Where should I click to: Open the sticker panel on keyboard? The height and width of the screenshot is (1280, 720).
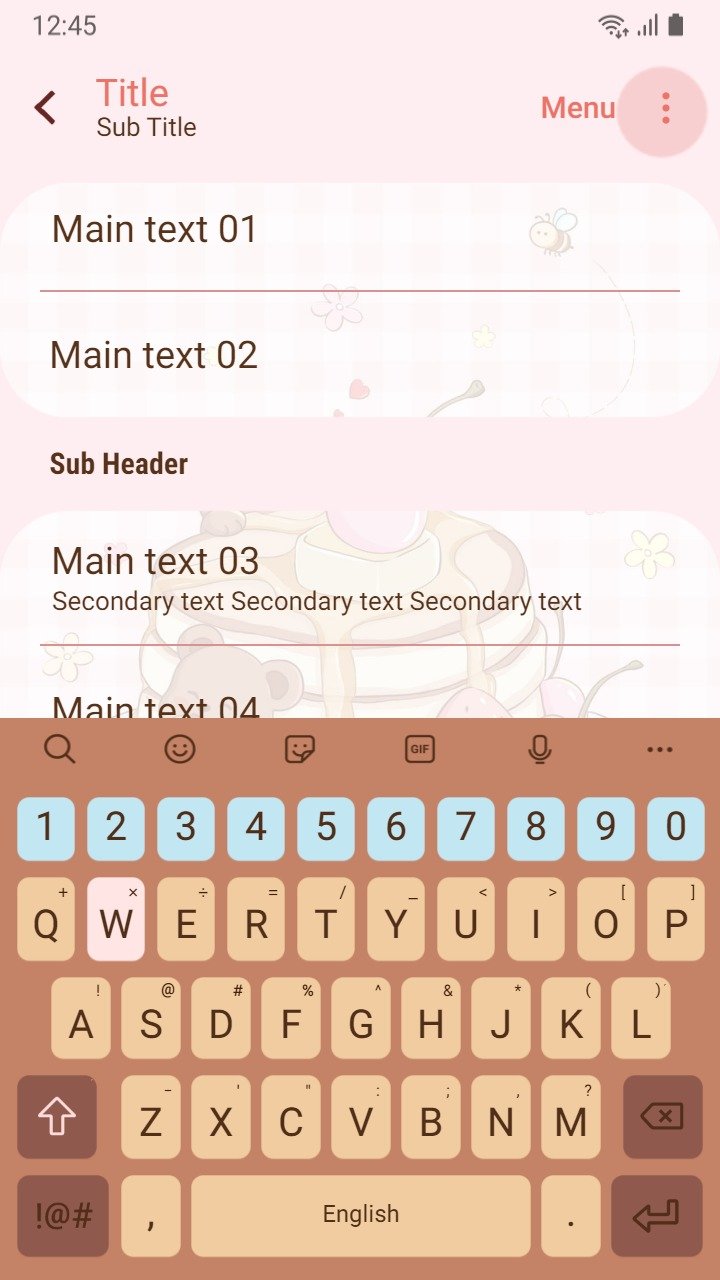tap(300, 748)
